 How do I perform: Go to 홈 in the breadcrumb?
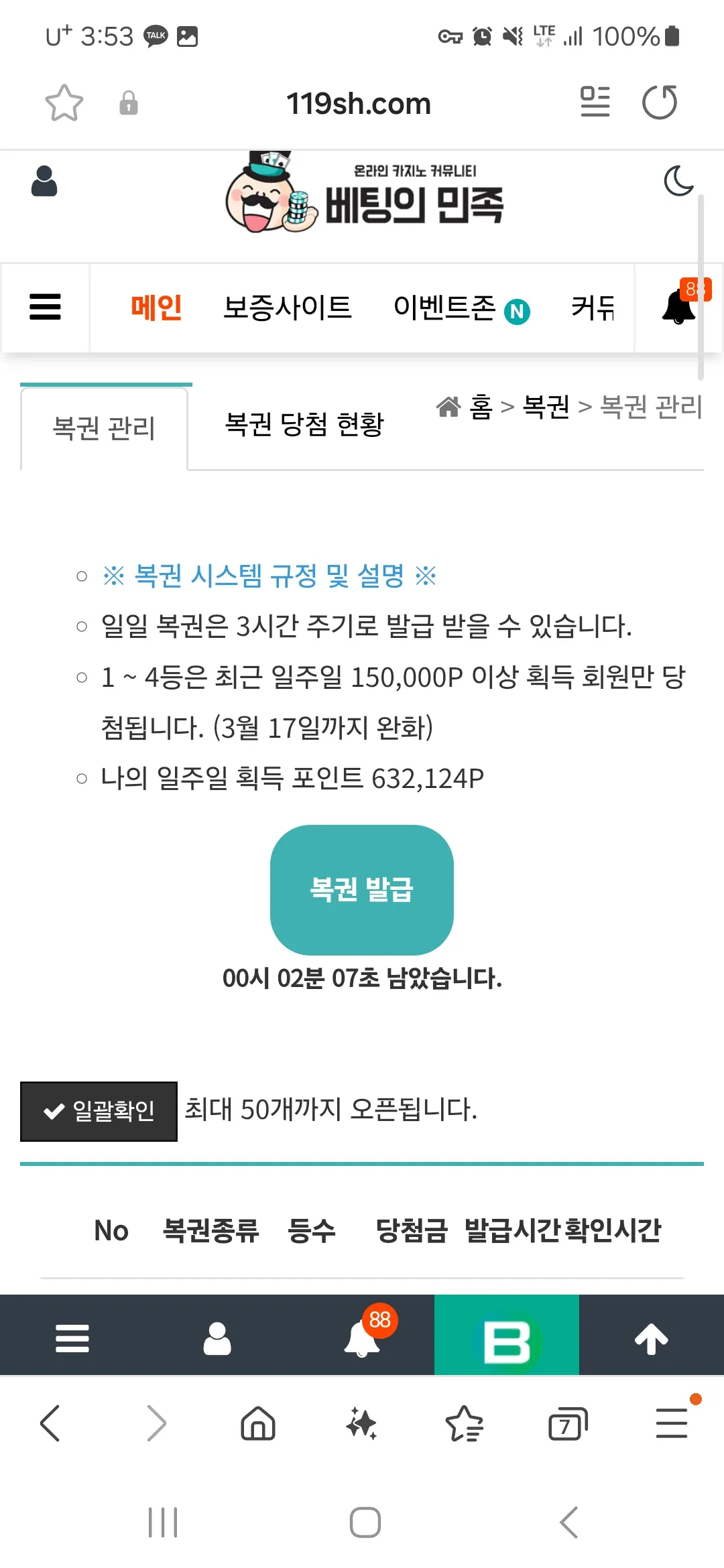click(481, 407)
